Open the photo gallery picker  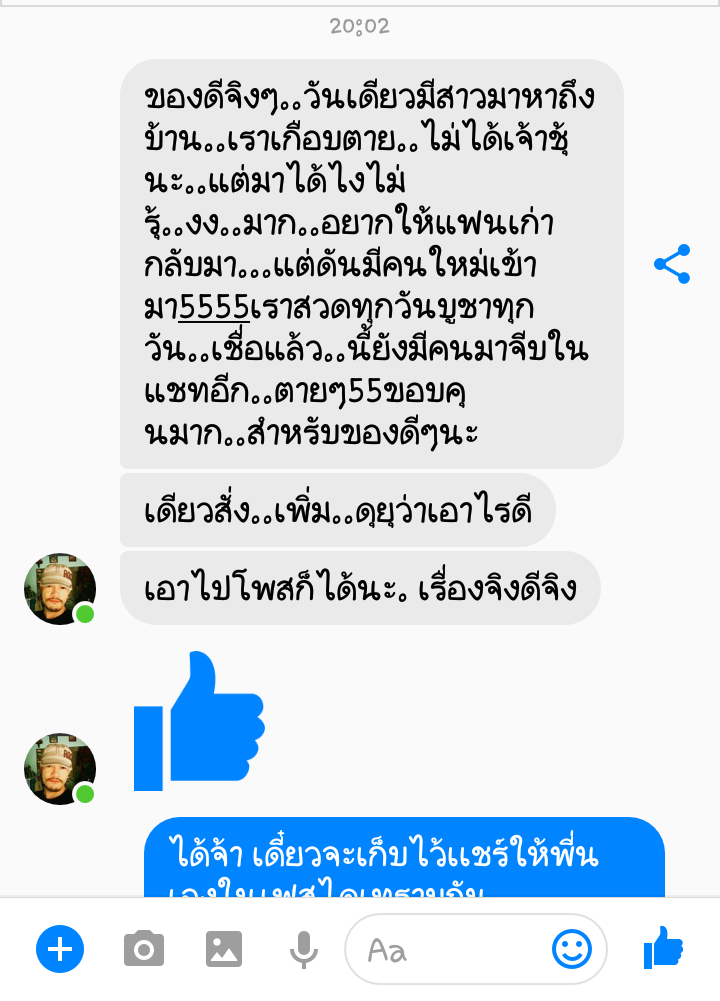(222, 951)
